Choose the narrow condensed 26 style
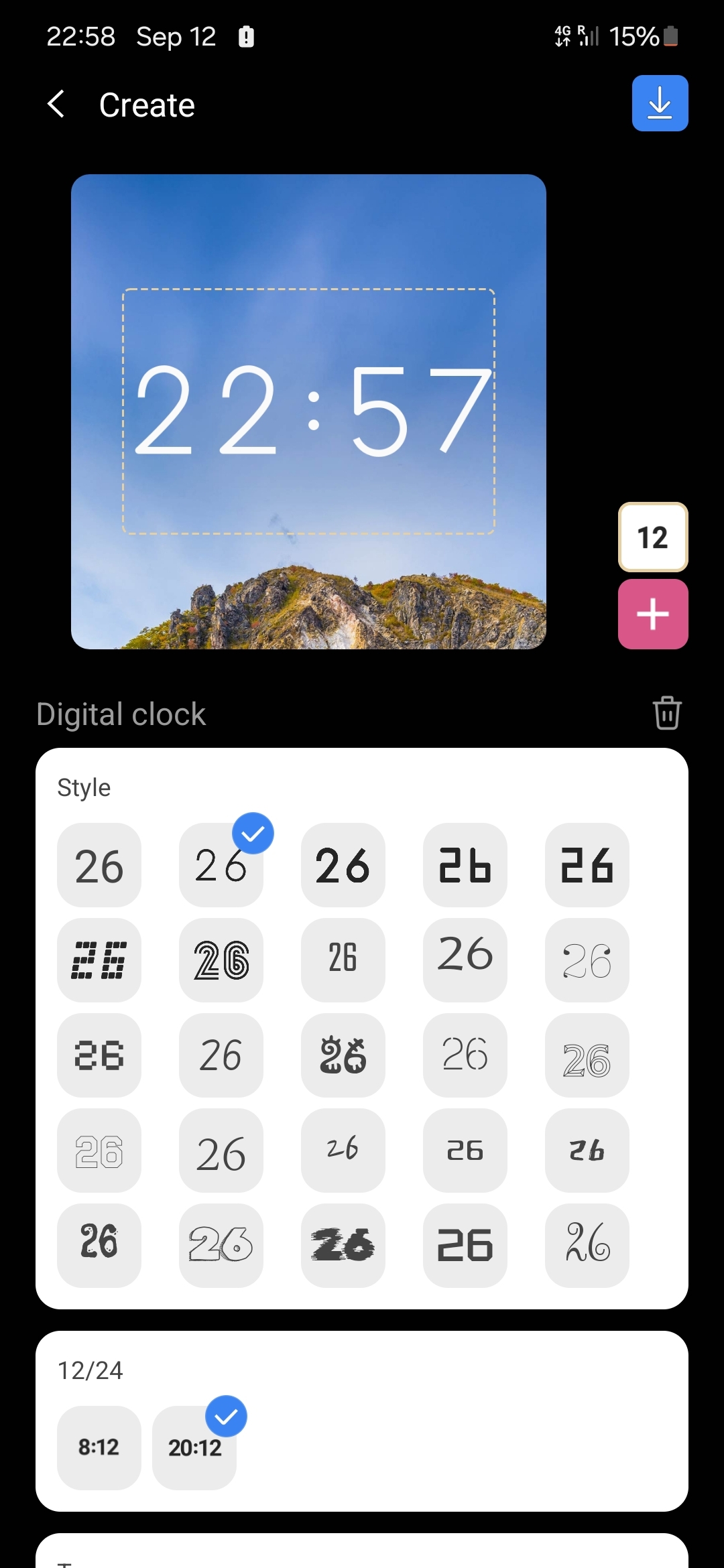 pos(343,960)
